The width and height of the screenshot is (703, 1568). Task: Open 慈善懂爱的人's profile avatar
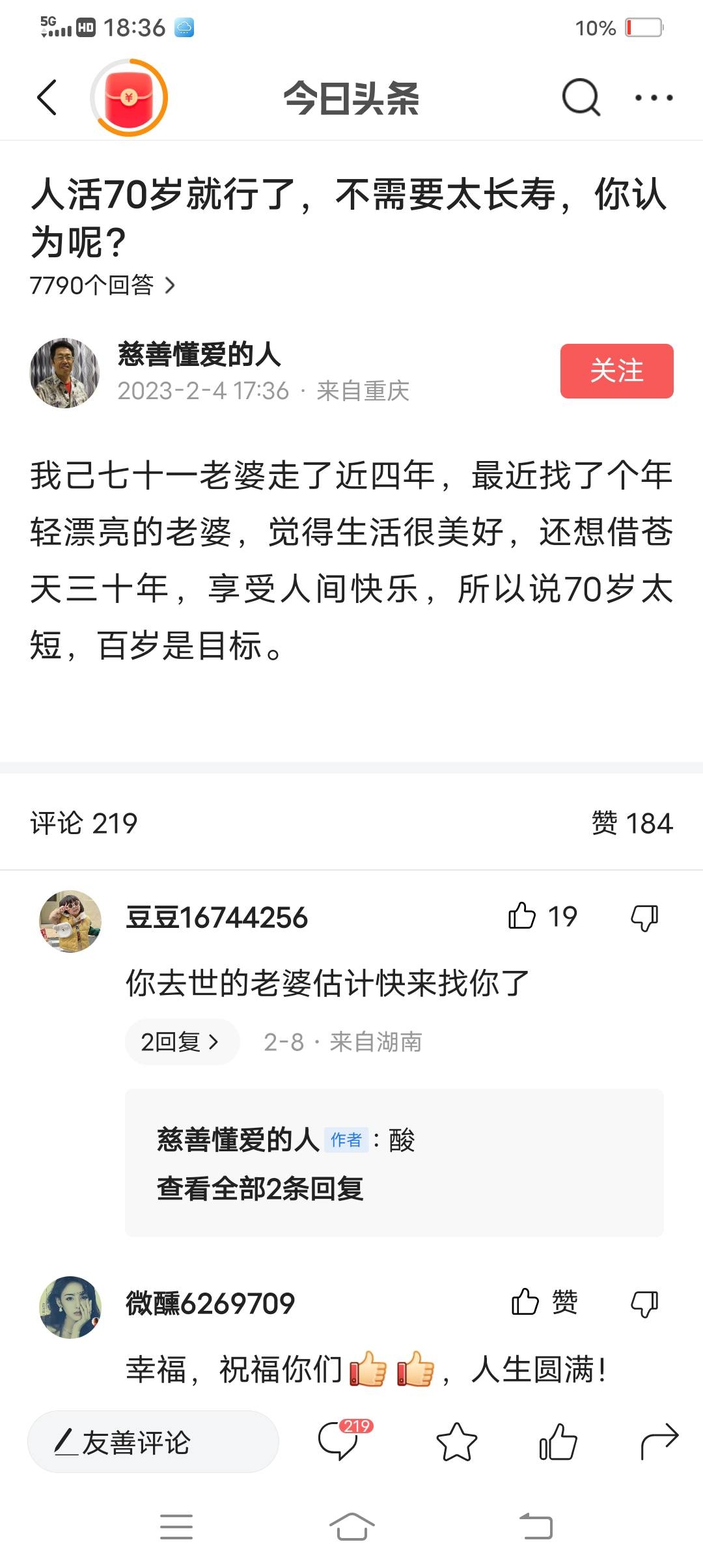(x=64, y=373)
